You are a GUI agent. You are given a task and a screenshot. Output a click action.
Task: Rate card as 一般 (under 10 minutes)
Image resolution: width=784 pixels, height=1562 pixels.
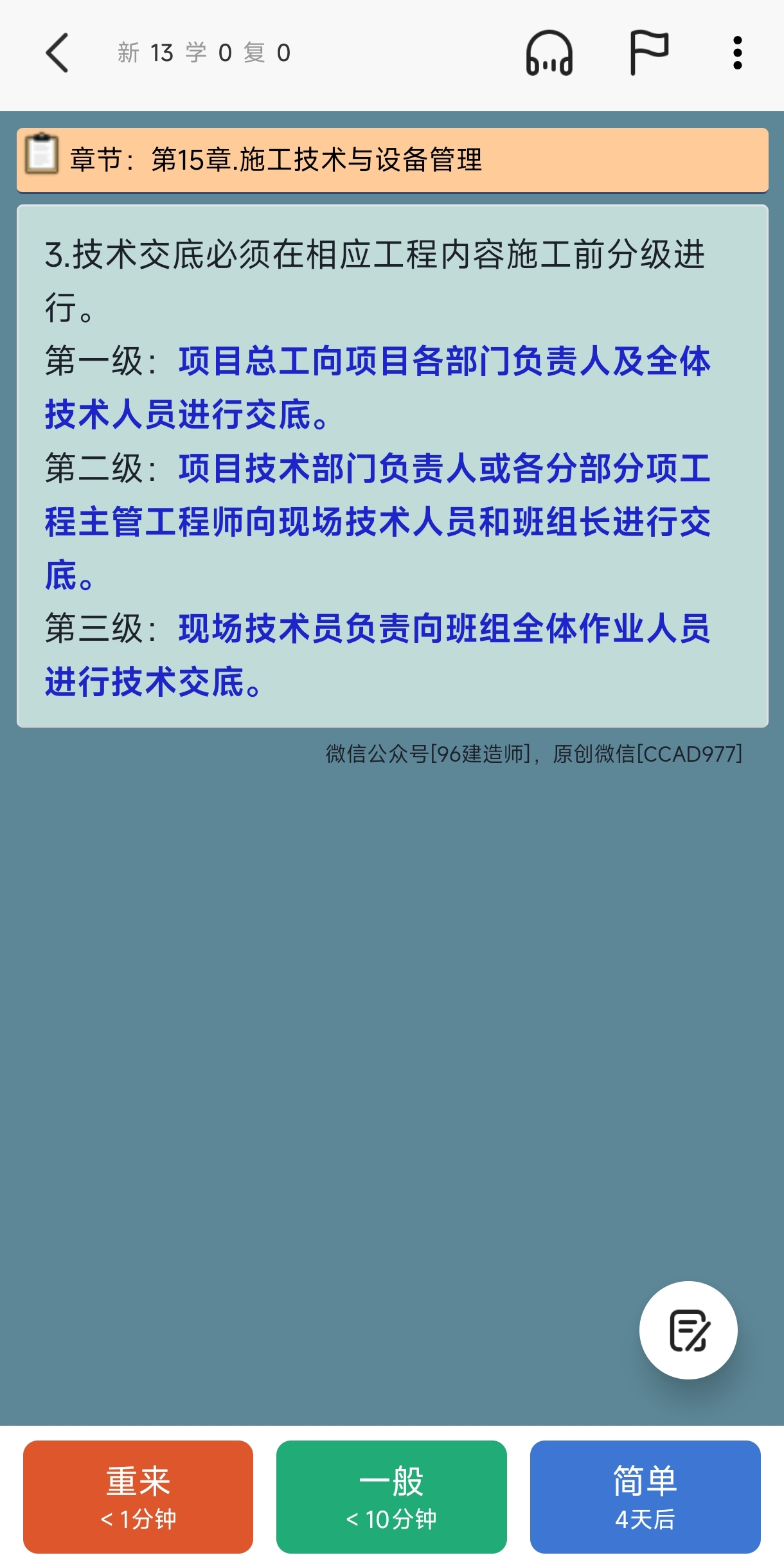coord(391,1497)
